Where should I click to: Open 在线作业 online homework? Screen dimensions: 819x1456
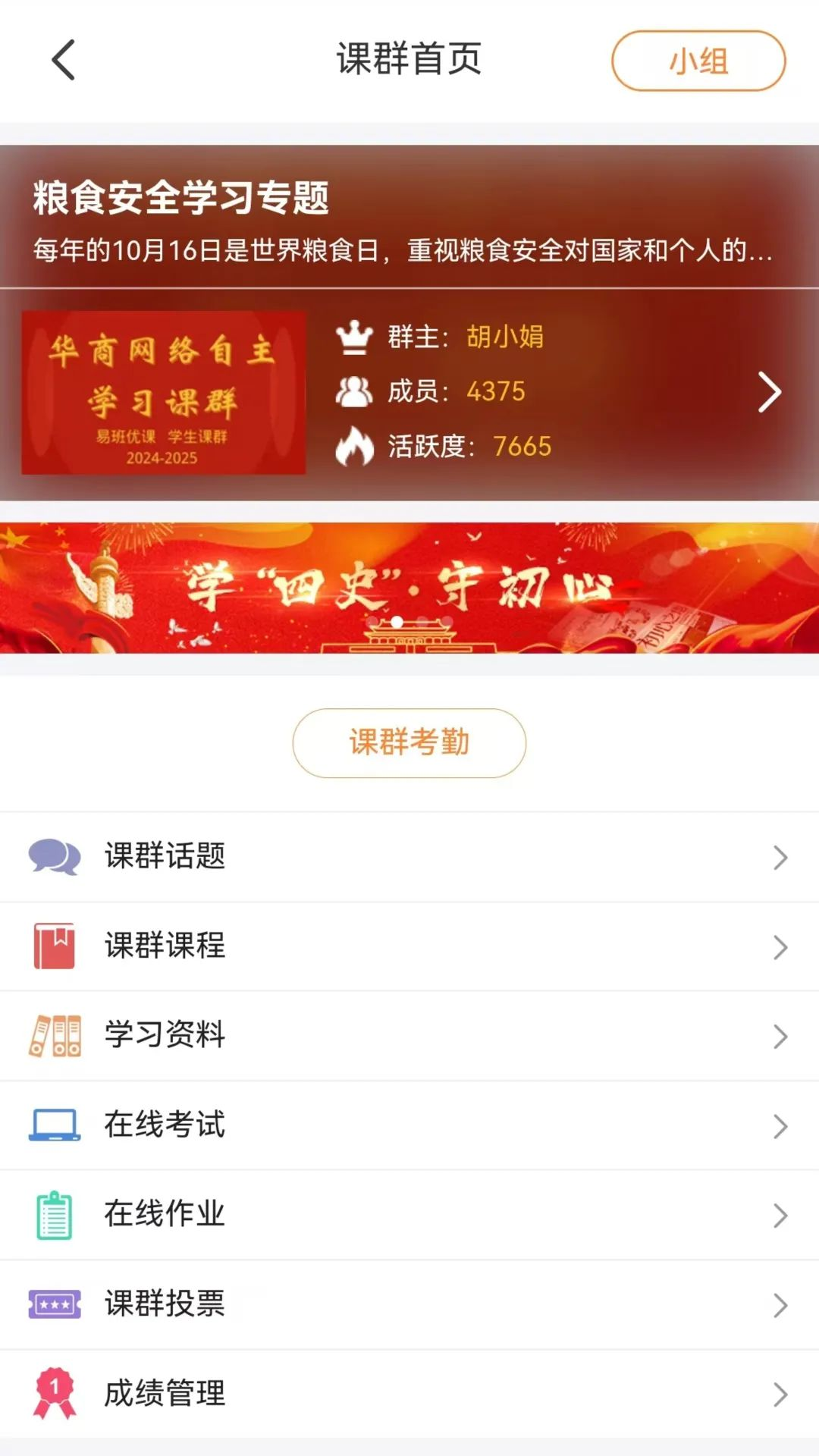tap(409, 1214)
